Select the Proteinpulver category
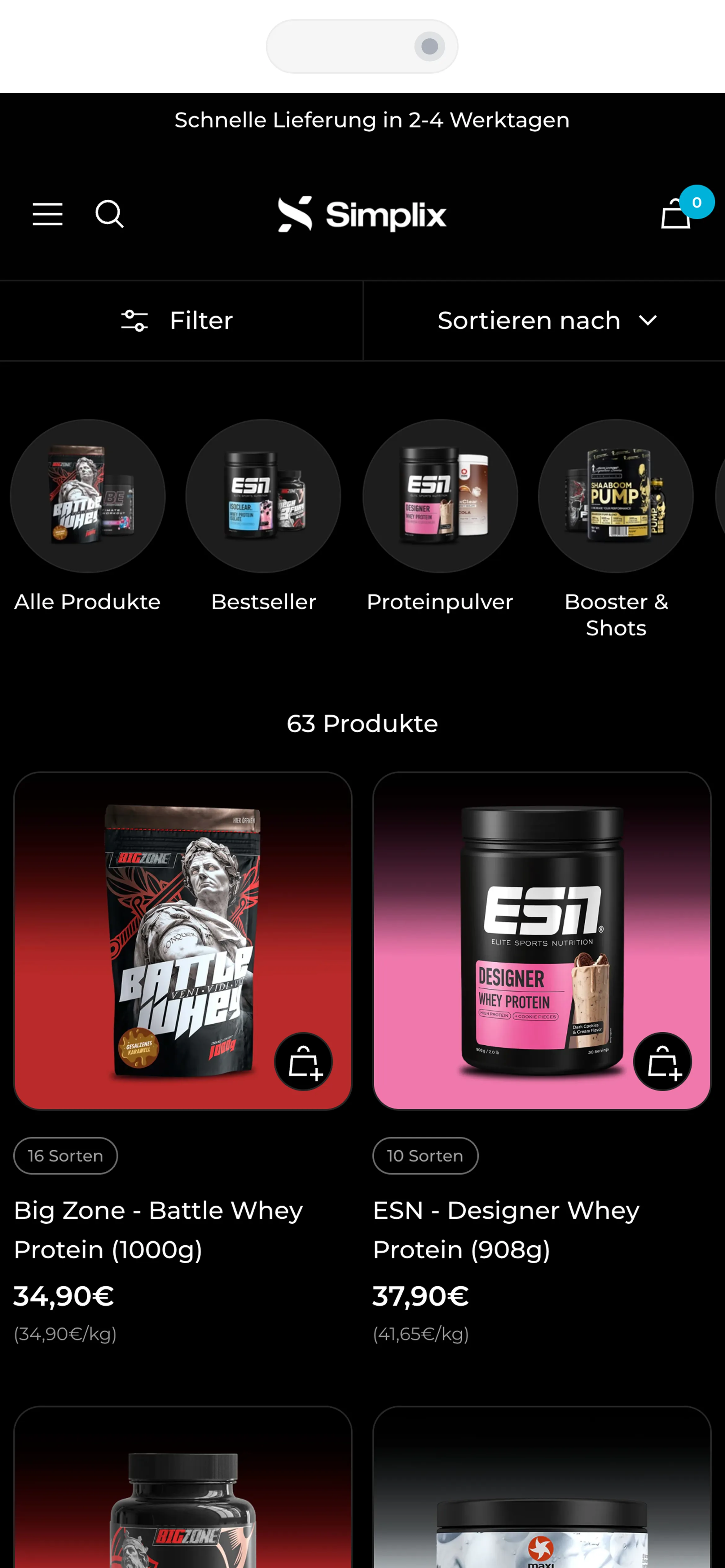725x1568 pixels. click(440, 496)
